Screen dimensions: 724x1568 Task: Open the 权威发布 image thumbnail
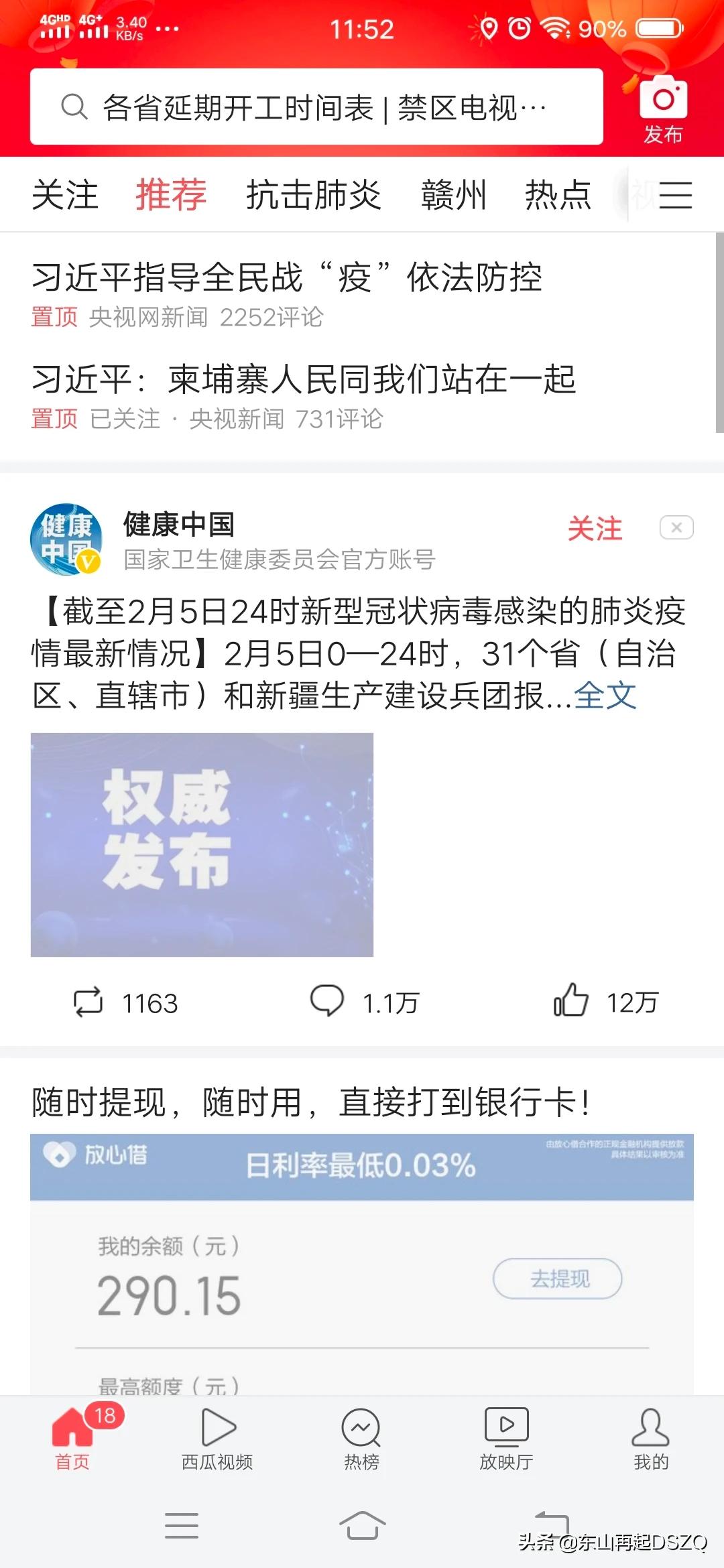pos(202,844)
